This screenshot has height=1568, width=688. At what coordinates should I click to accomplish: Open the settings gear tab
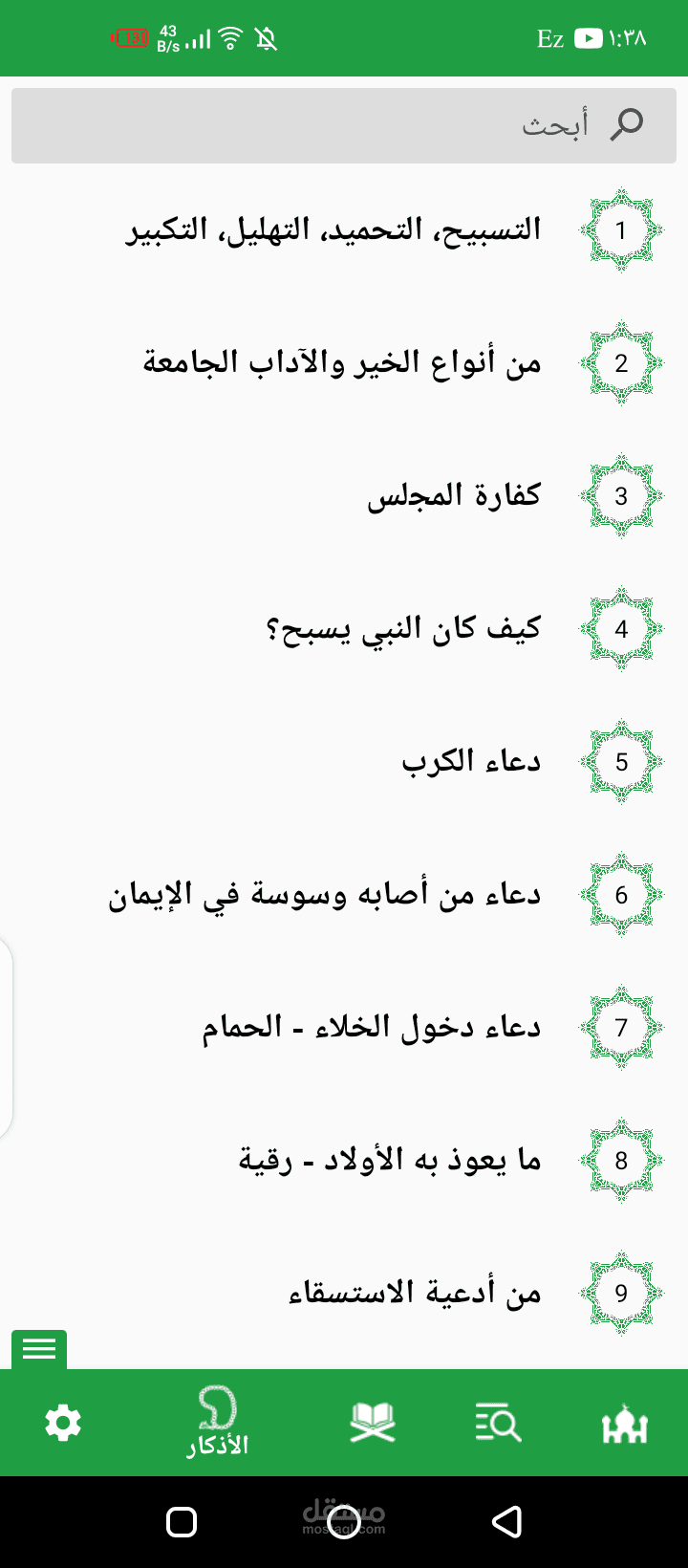tap(63, 1423)
